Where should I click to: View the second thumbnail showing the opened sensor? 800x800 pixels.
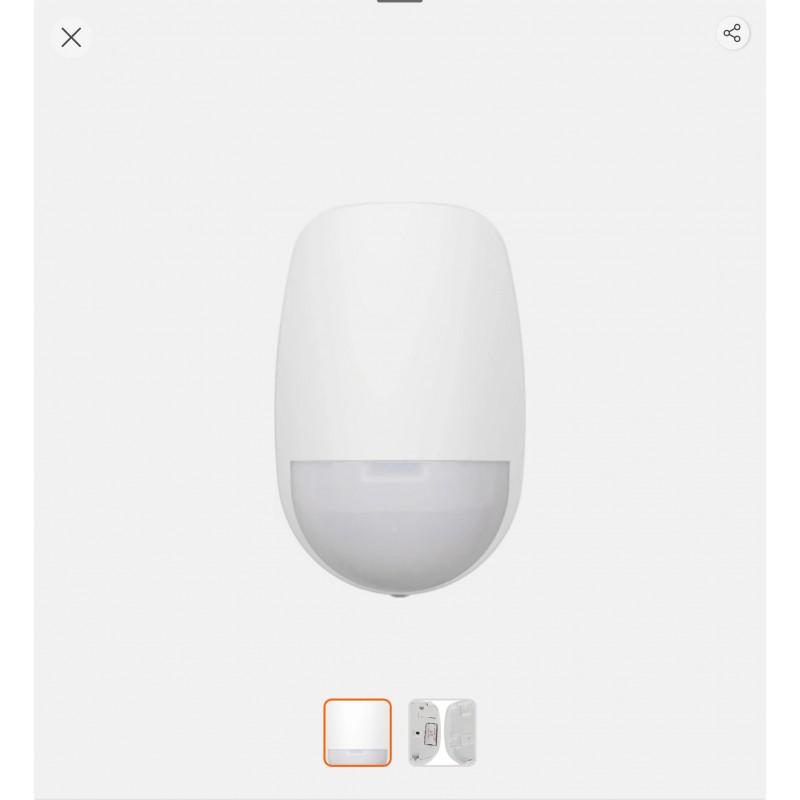click(442, 733)
